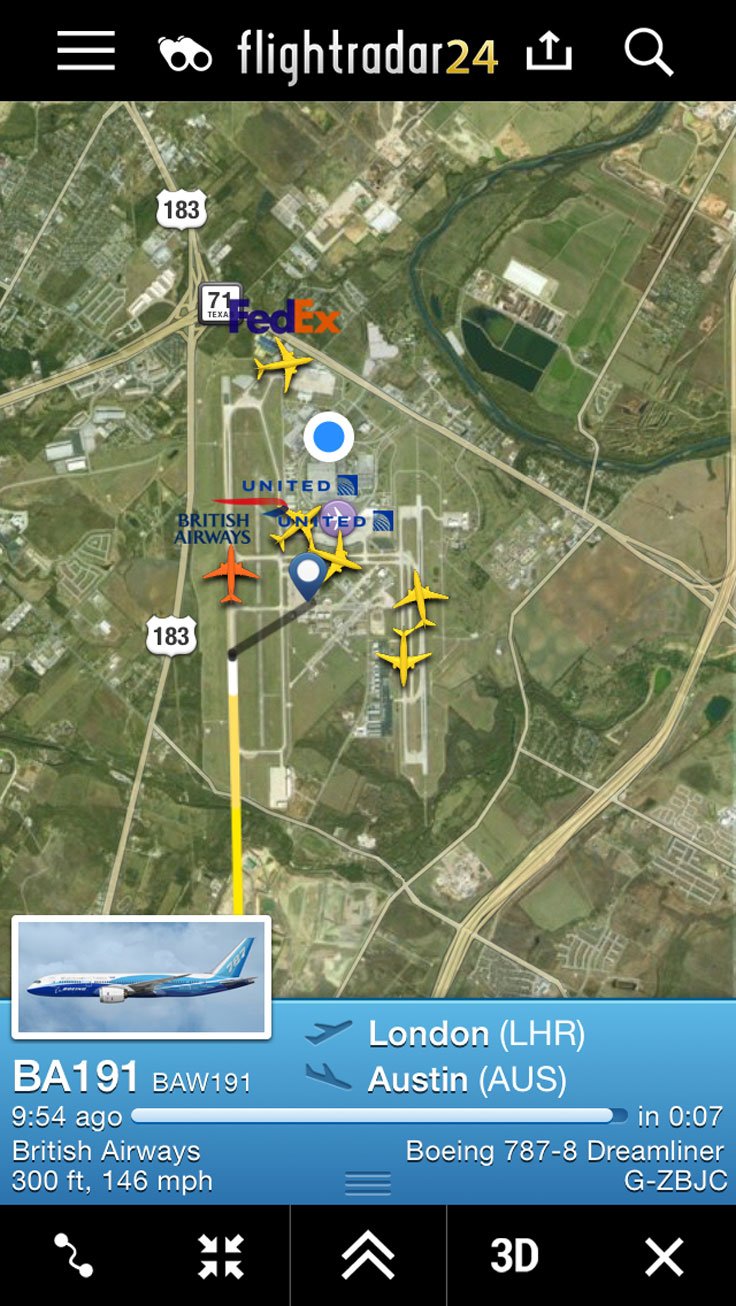Switch to 3D view
The width and height of the screenshot is (736, 1306).
click(x=514, y=1256)
